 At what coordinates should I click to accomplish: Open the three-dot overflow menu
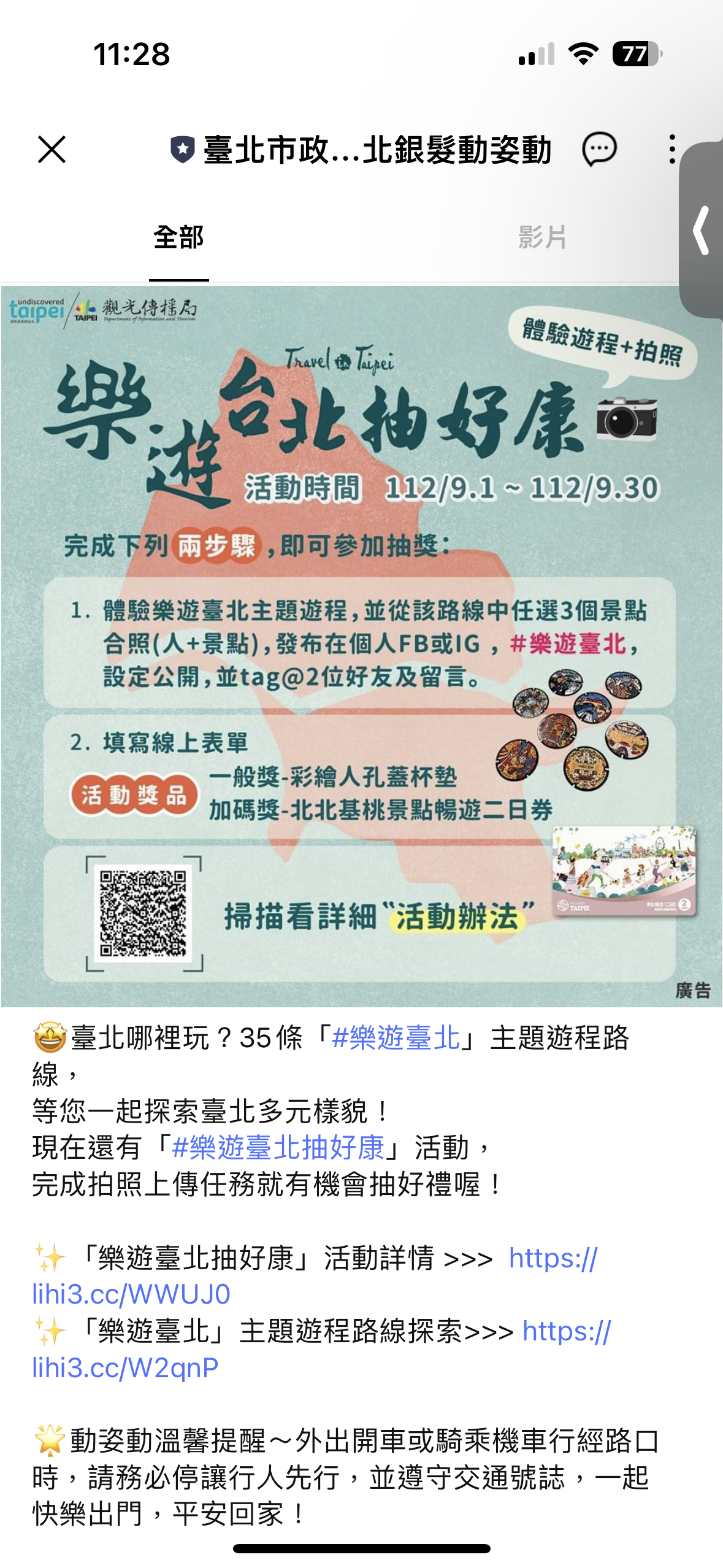[x=672, y=149]
